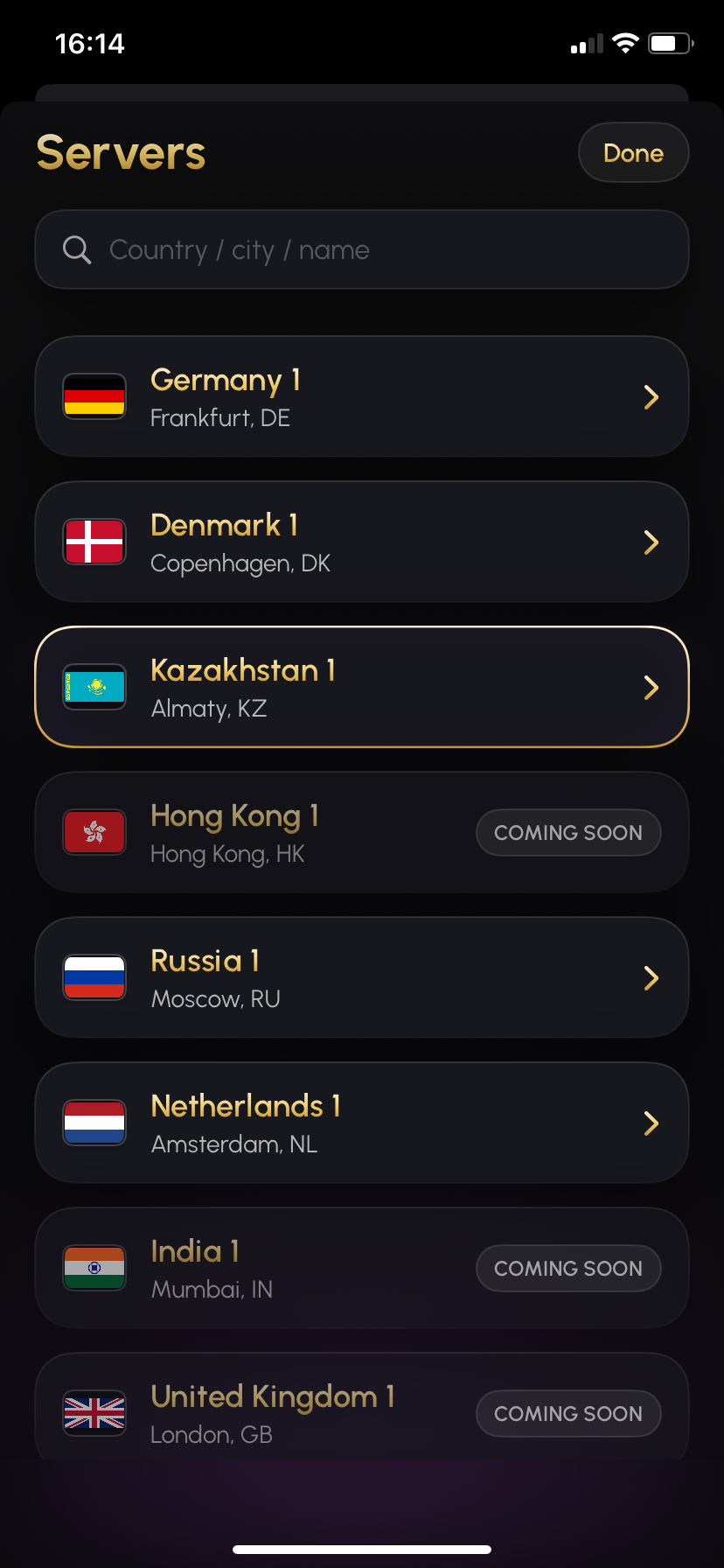Click the magnifying glass search icon
The width and height of the screenshot is (724, 1568).
pos(77,249)
